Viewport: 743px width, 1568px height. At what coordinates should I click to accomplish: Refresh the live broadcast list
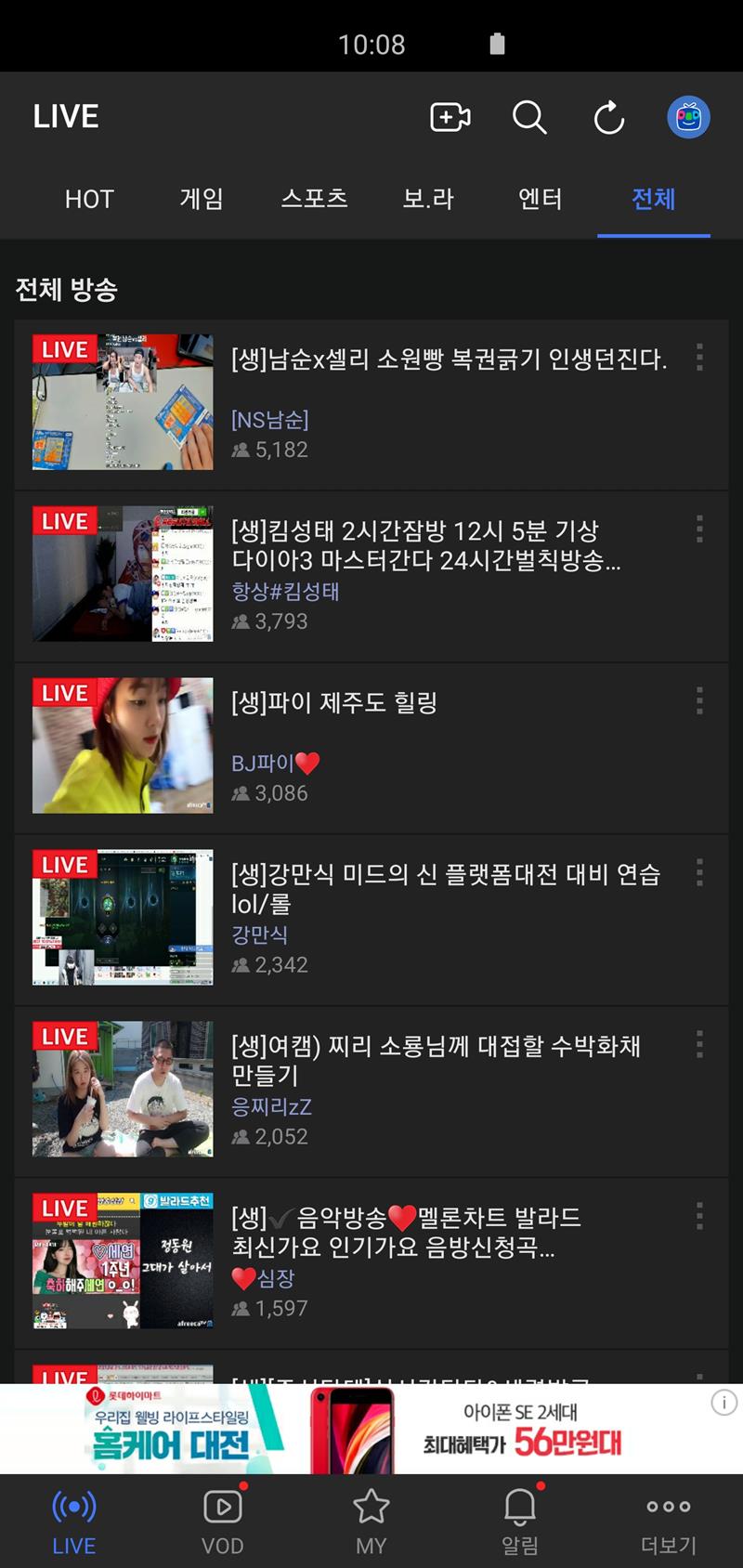point(609,117)
